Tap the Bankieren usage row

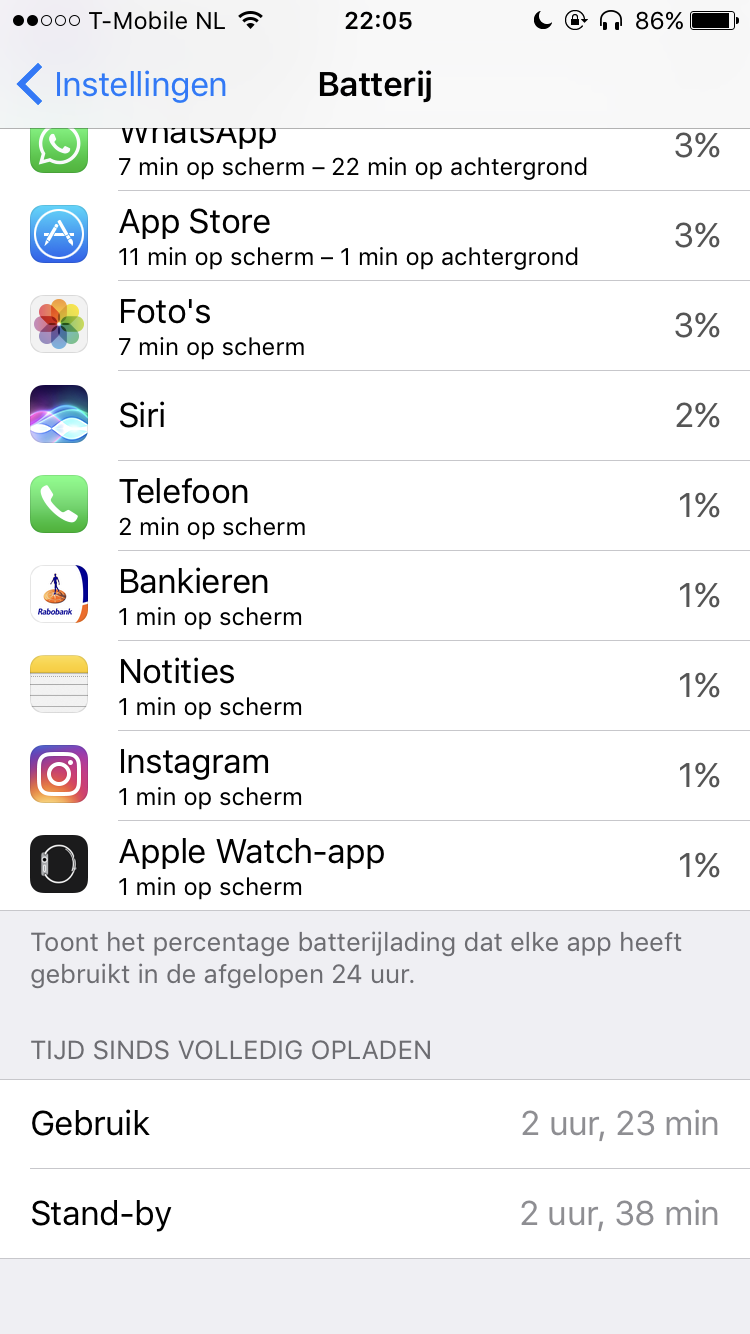point(375,596)
